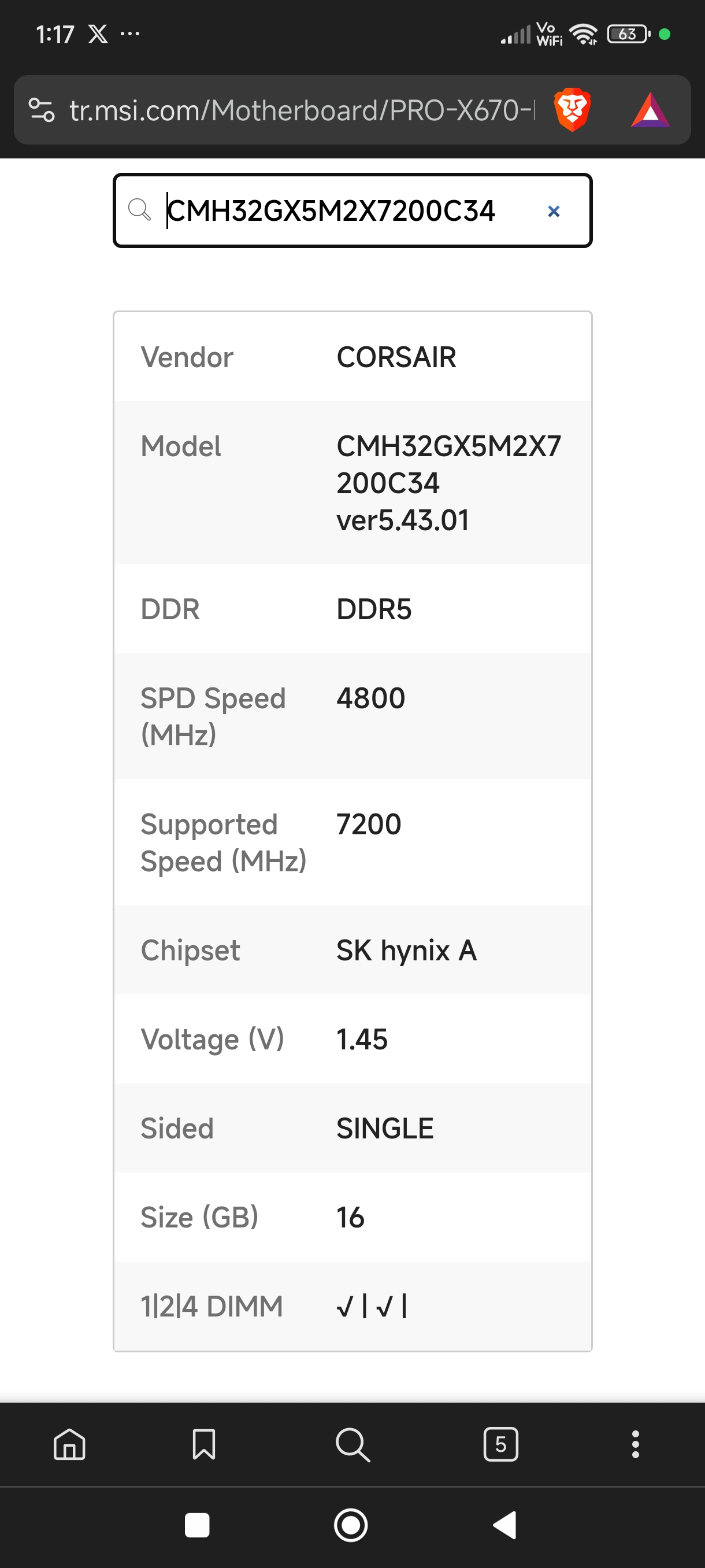Go back using system back button
The height and width of the screenshot is (1568, 705).
pyautogui.click(x=505, y=1525)
